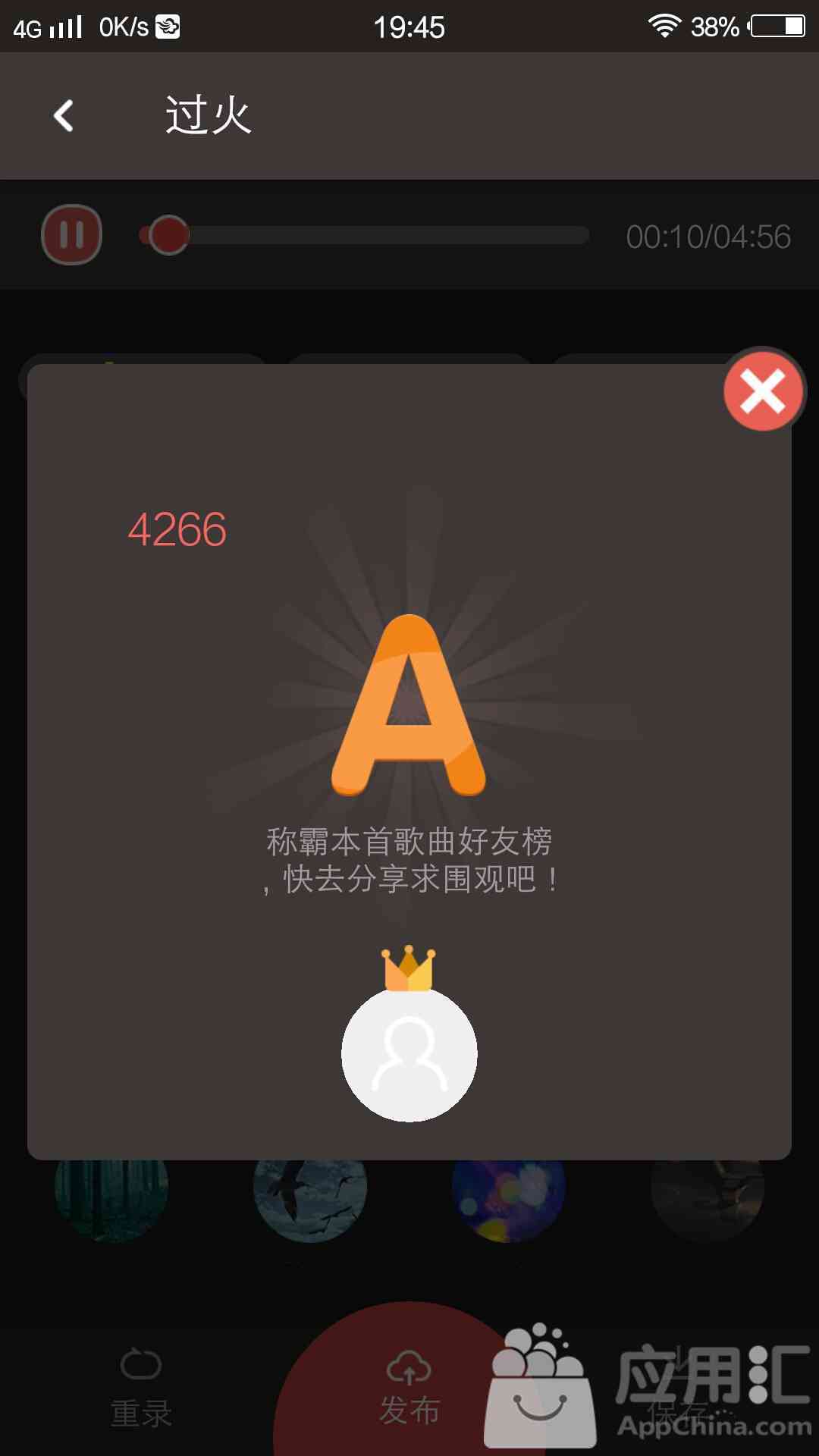The width and height of the screenshot is (819, 1456).
Task: Pause the recording playback
Action: [72, 234]
